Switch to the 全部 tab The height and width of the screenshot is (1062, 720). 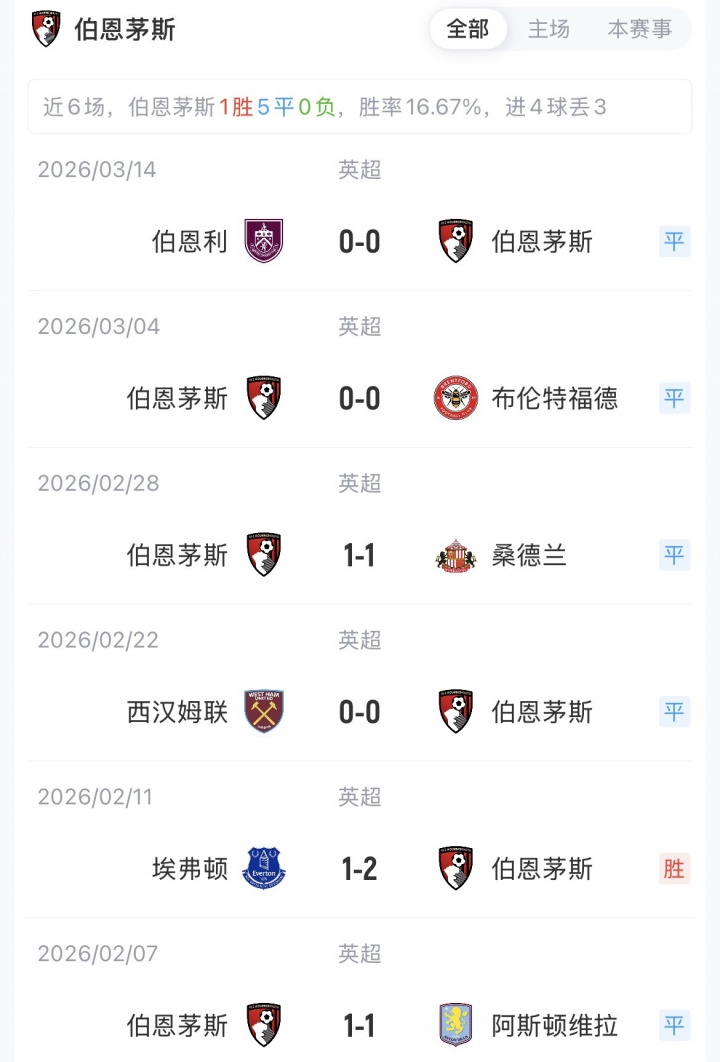[468, 29]
